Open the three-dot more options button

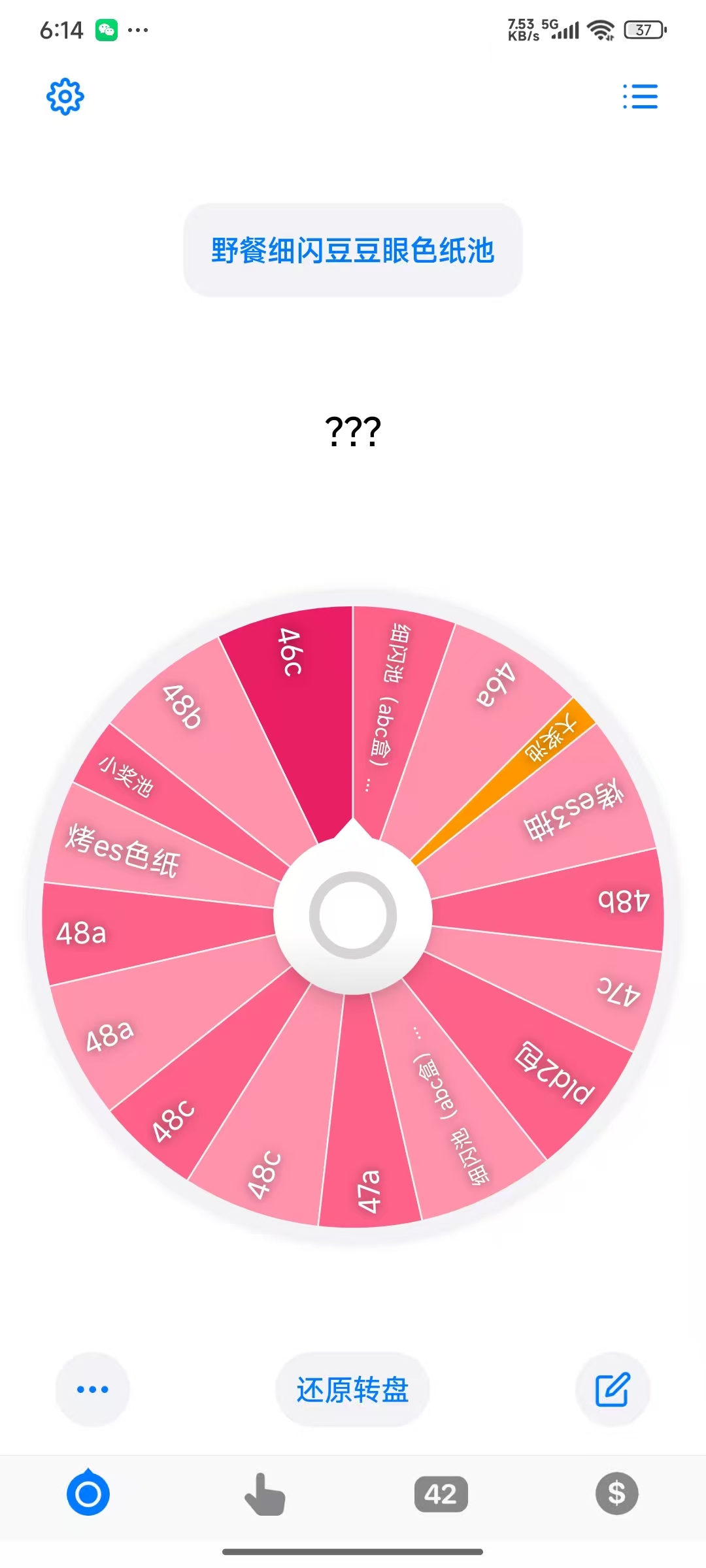pos(93,1389)
